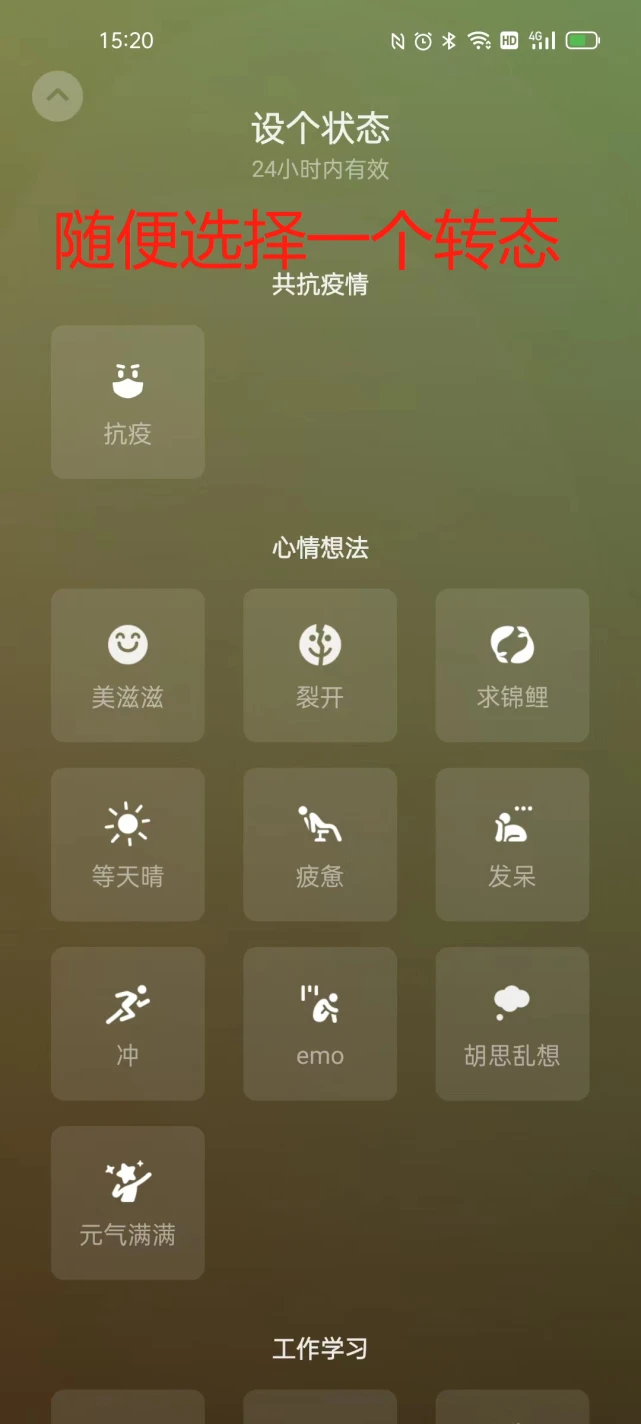Select the 胡思乱想 status
This screenshot has height=1424, width=641.
pos(512,1023)
